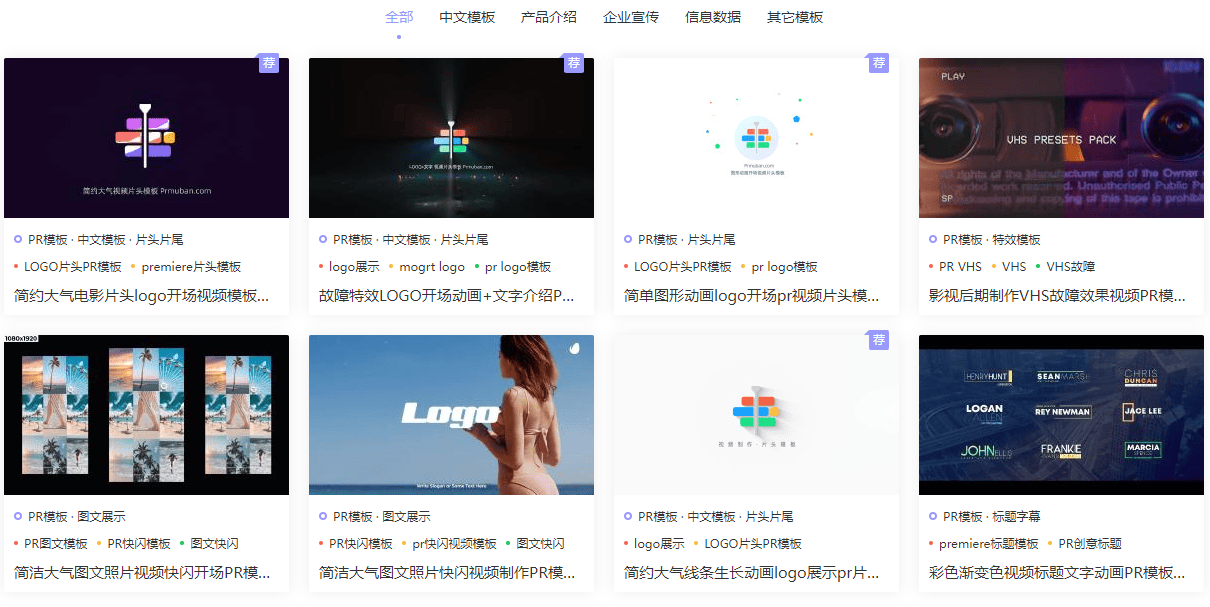Select the 产品介绍 tab
Viewport: 1210px width, 607px height.
[x=549, y=17]
